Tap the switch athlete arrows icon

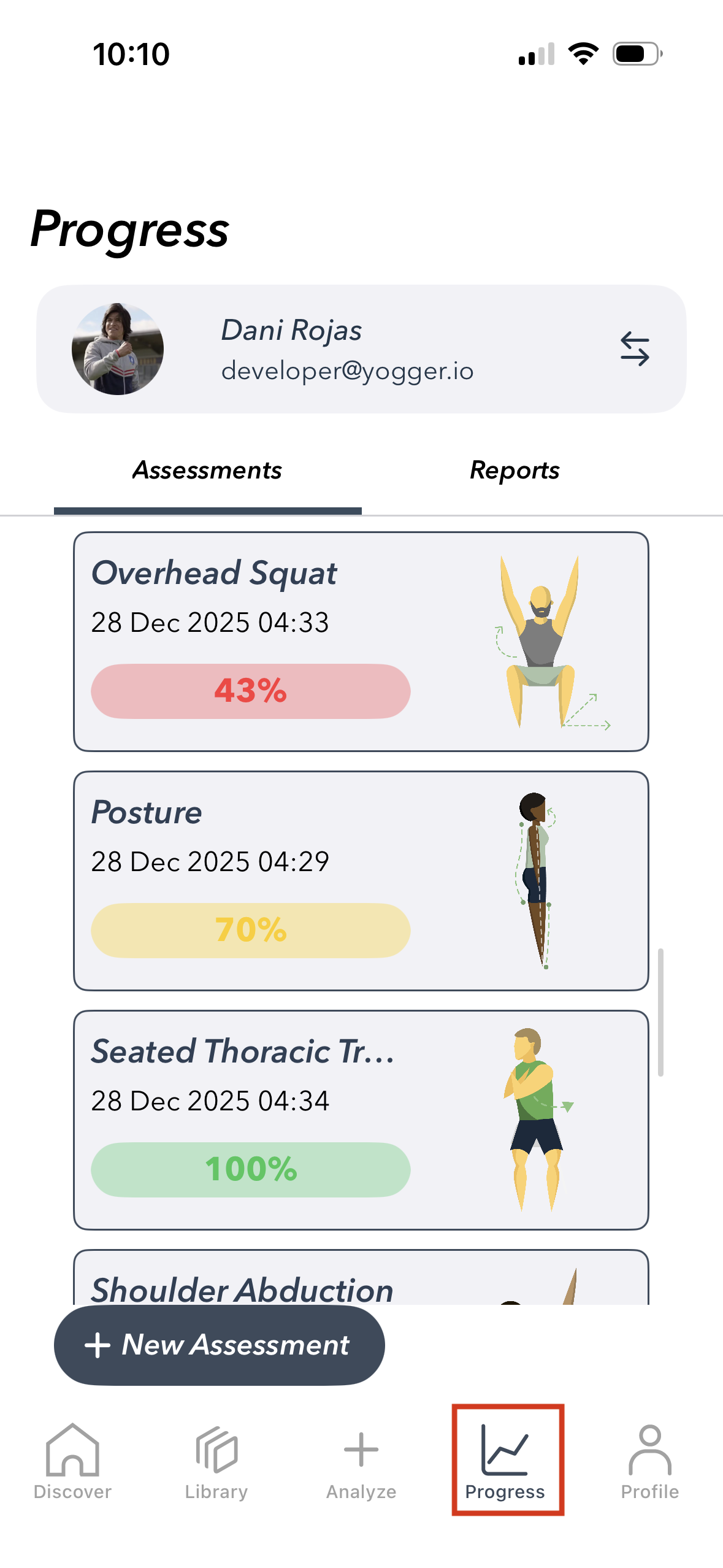click(634, 348)
